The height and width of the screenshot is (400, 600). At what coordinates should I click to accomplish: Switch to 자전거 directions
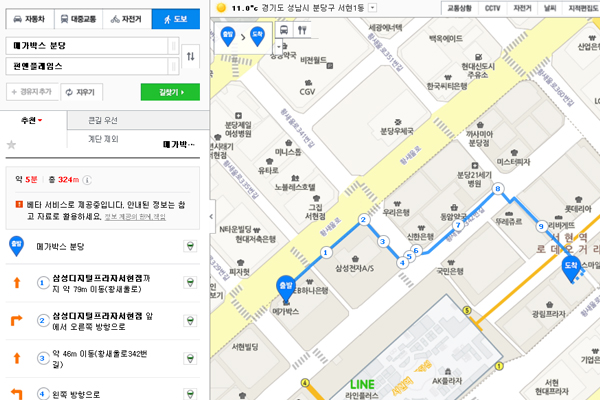coord(128,19)
